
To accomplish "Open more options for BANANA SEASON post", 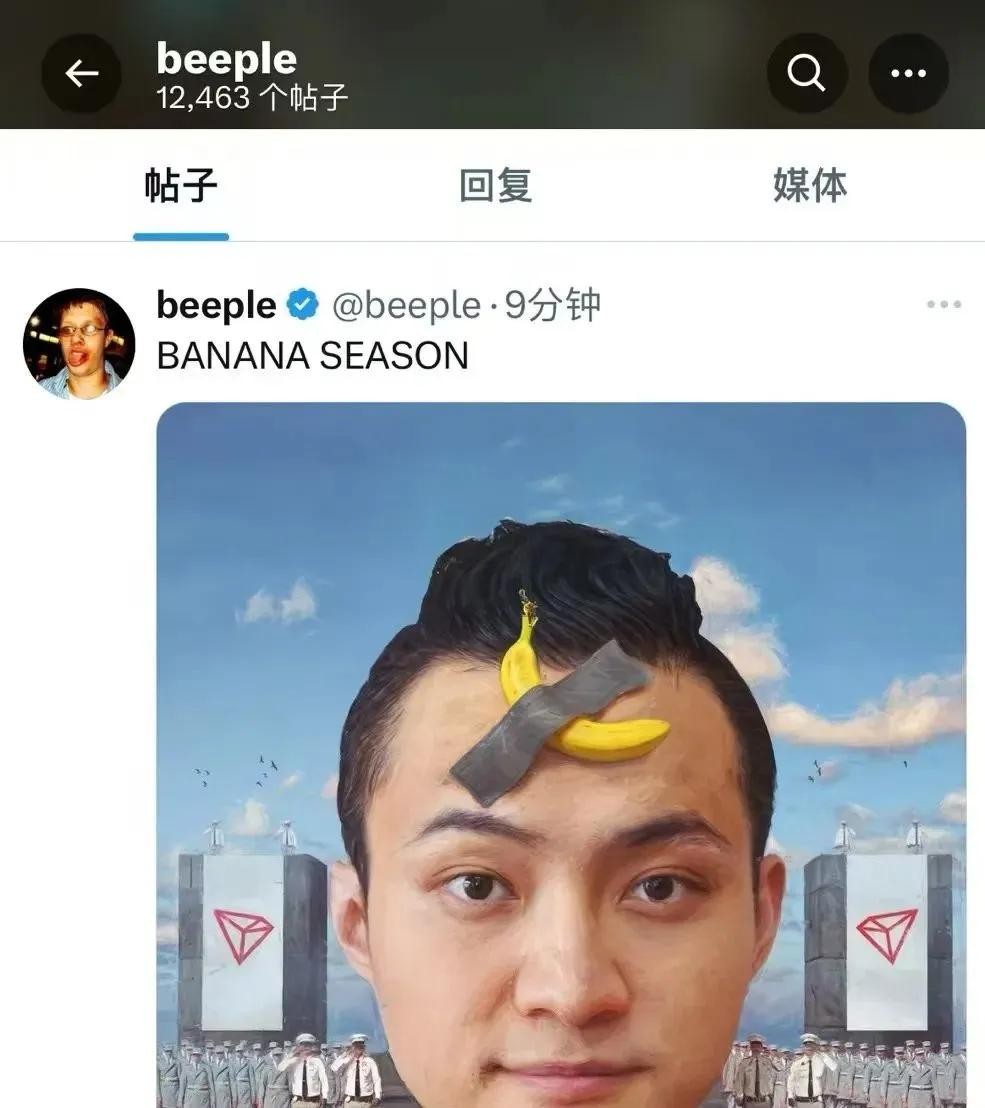I will point(943,305).
